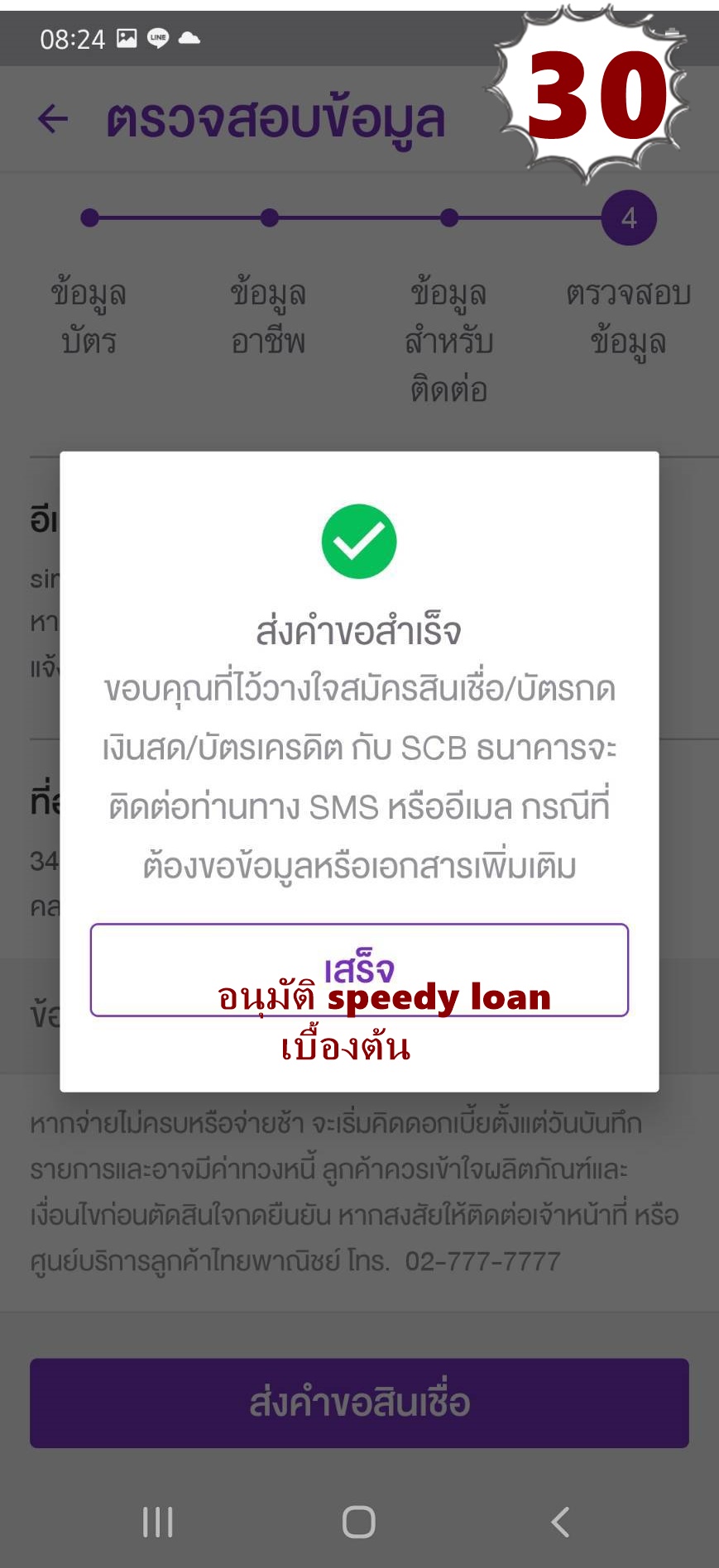
Task: Open the recent apps view
Action: pos(157,1522)
